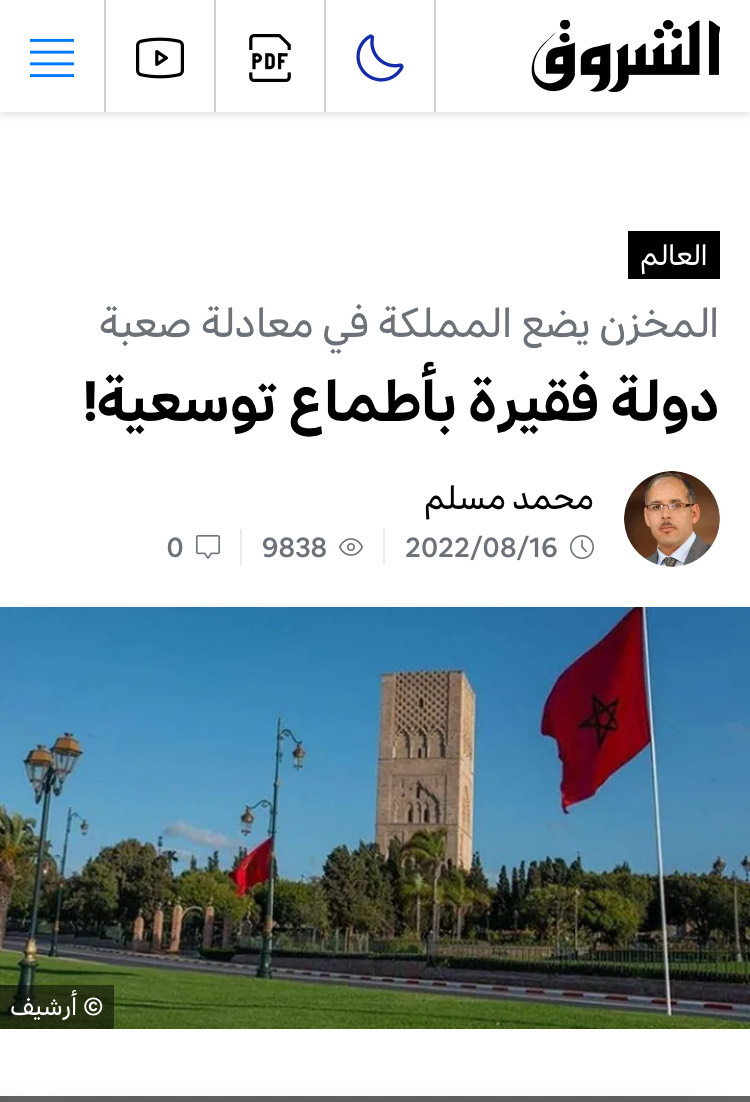Open the العالم category tag

click(x=673, y=255)
